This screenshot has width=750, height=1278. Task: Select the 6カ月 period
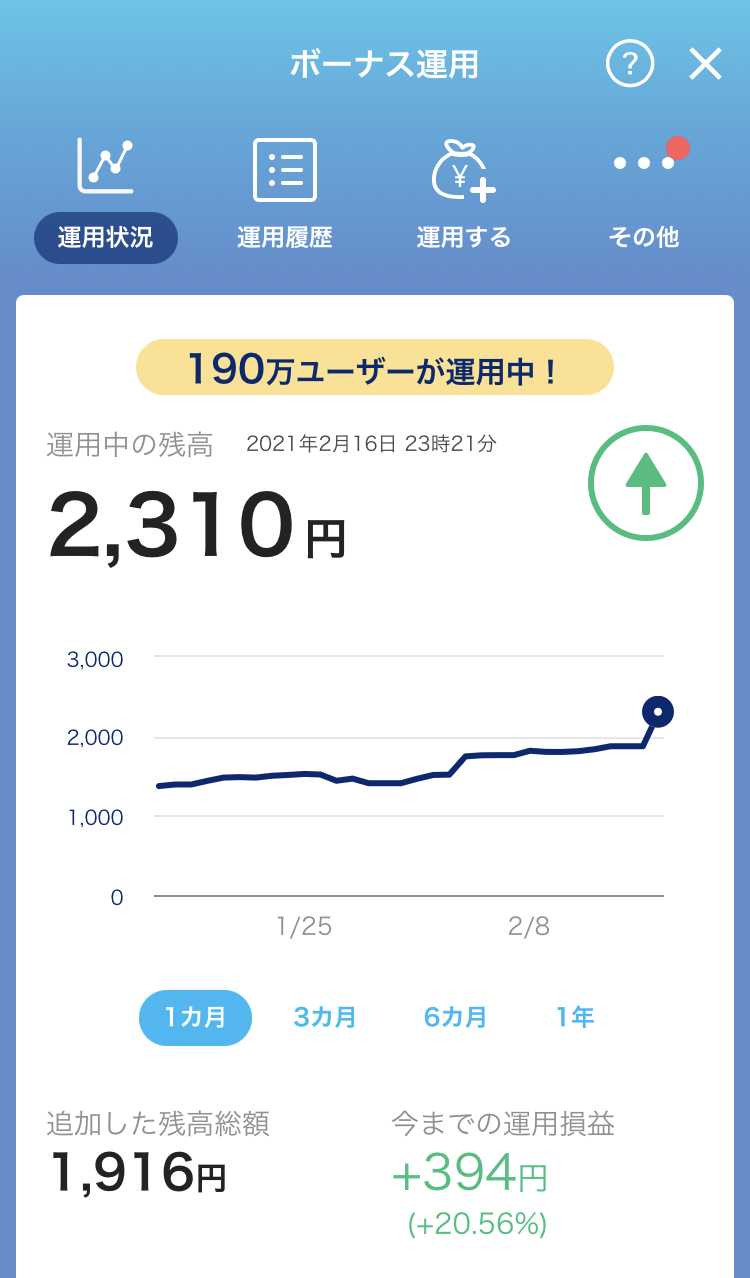[x=455, y=1017]
